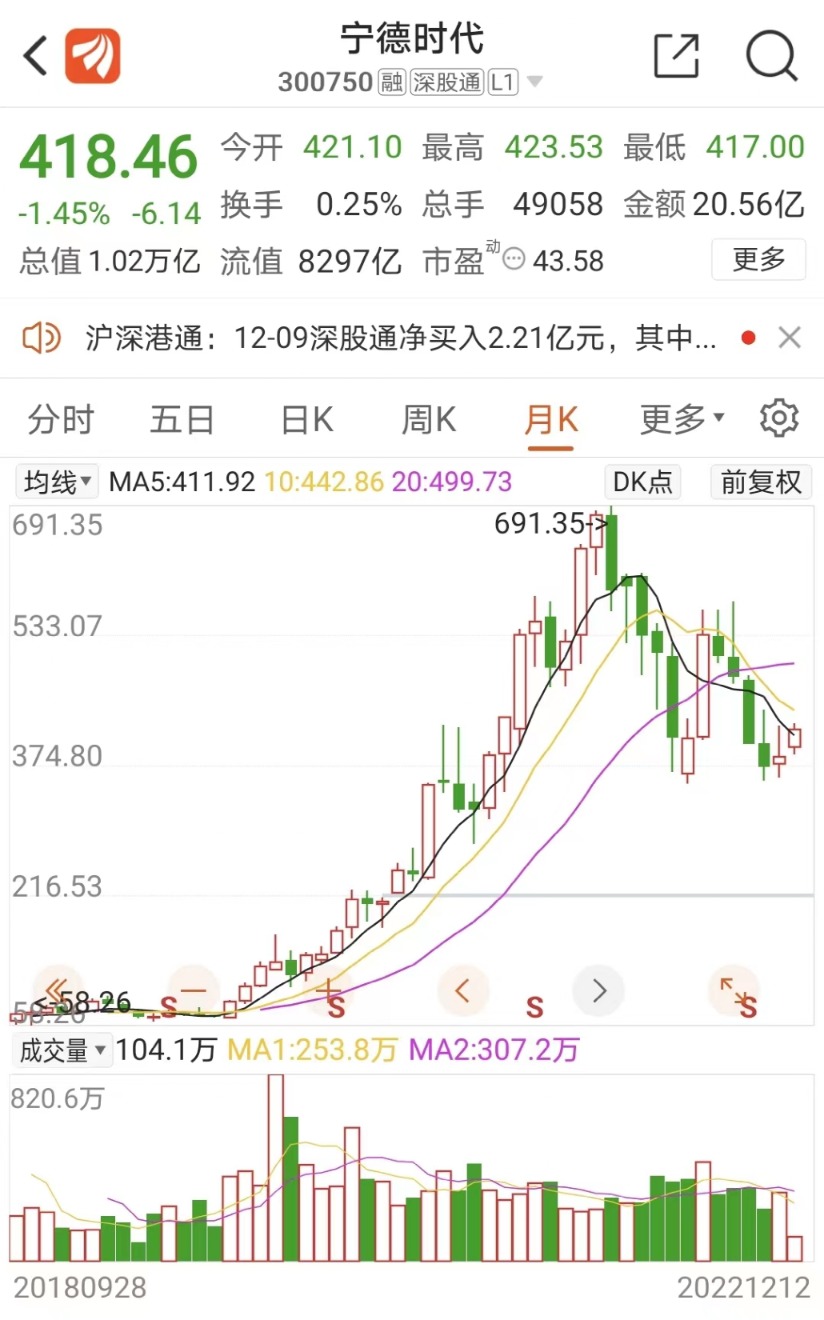The image size is (824, 1320).
Task: Zoom out chart with minus button
Action: coord(193,991)
